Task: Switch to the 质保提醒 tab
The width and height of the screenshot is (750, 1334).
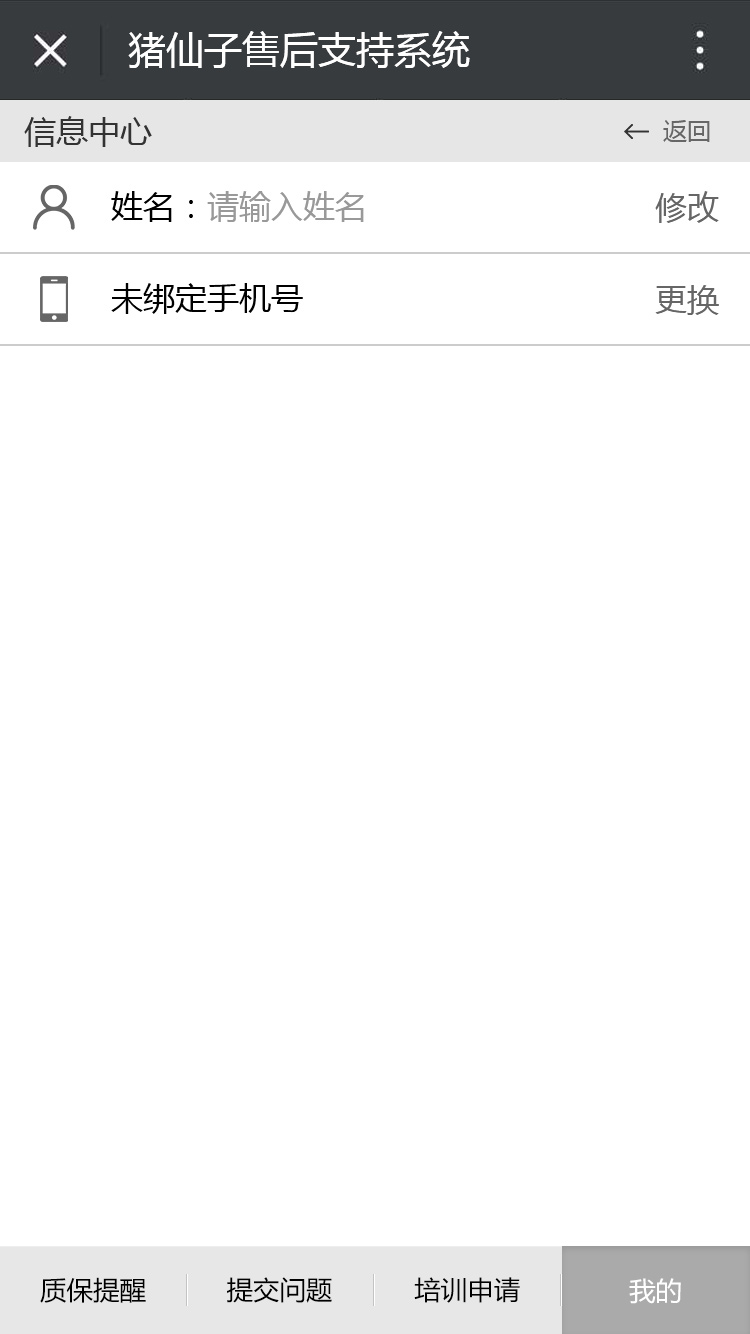Action: (93, 1290)
